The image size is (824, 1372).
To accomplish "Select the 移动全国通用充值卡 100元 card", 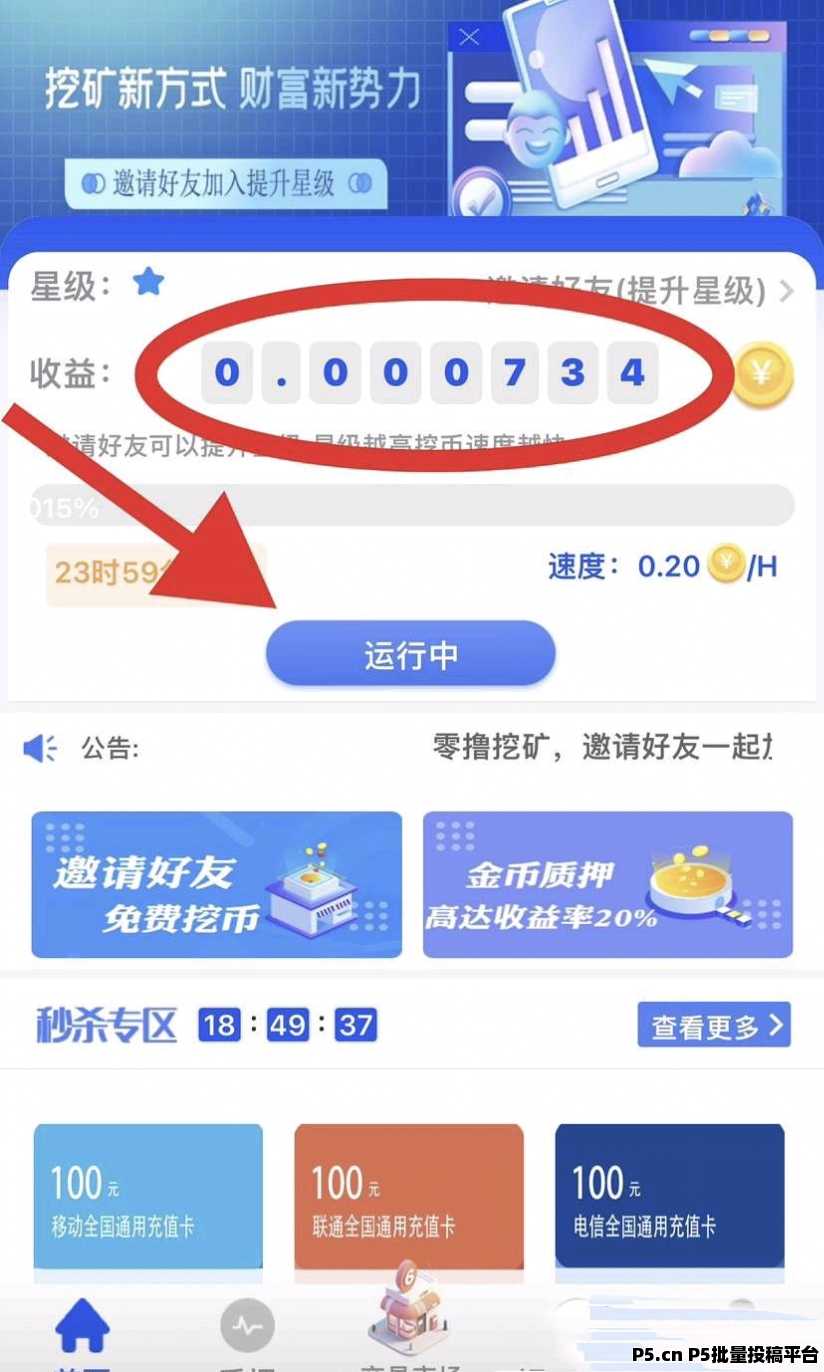I will pos(149,1196).
